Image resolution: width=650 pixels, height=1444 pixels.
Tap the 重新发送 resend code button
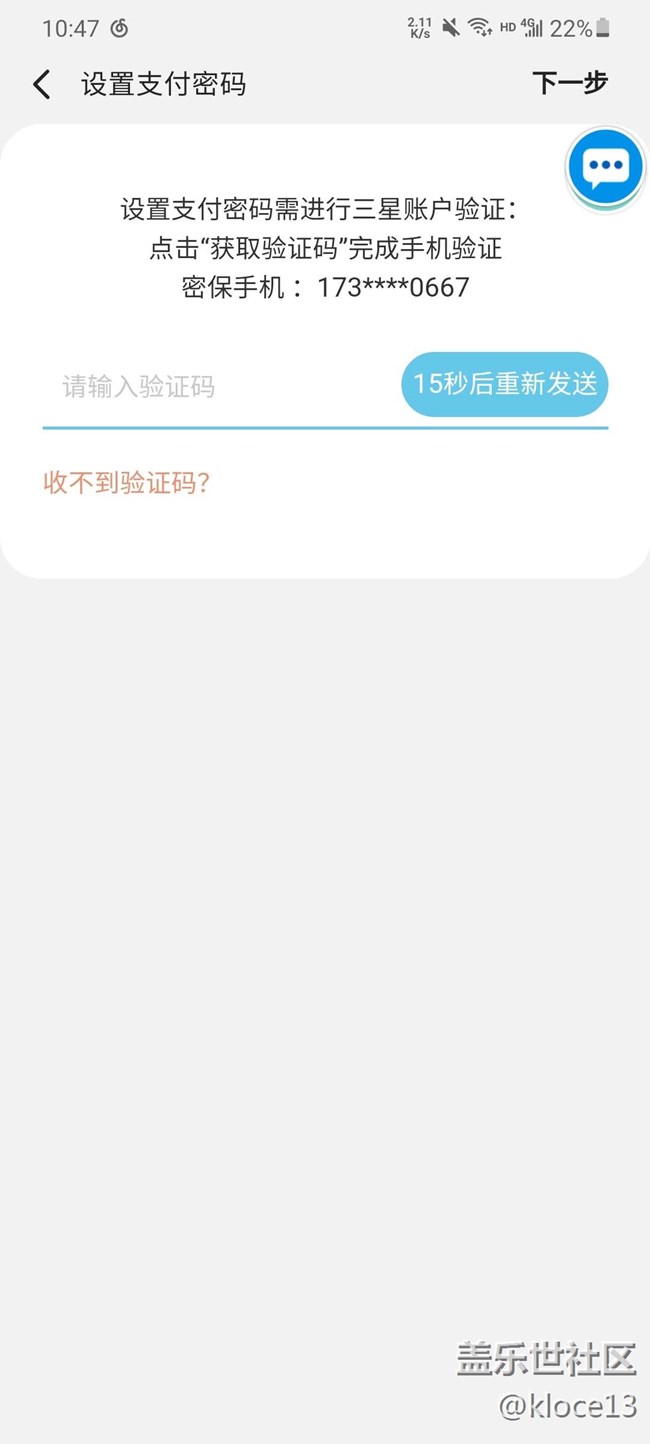[x=505, y=384]
